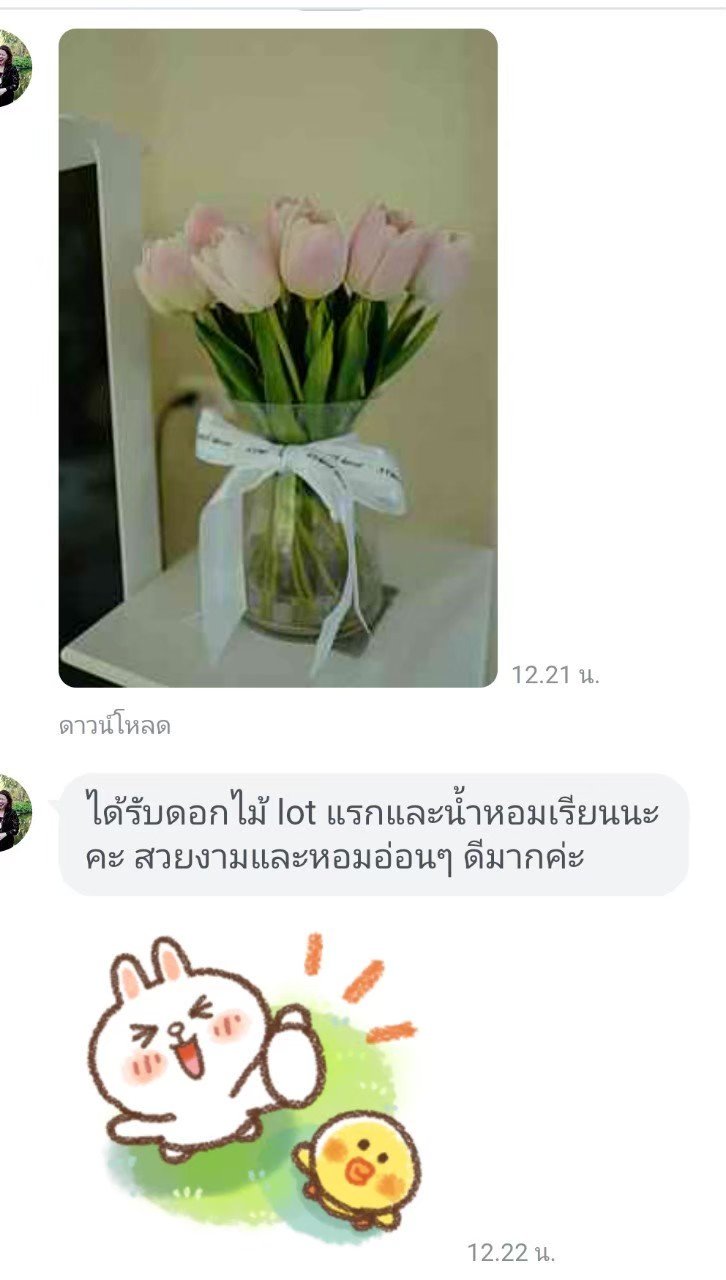This screenshot has height=1280, width=726.
Task: Tap the bunny and chick sticker
Action: [256, 1082]
